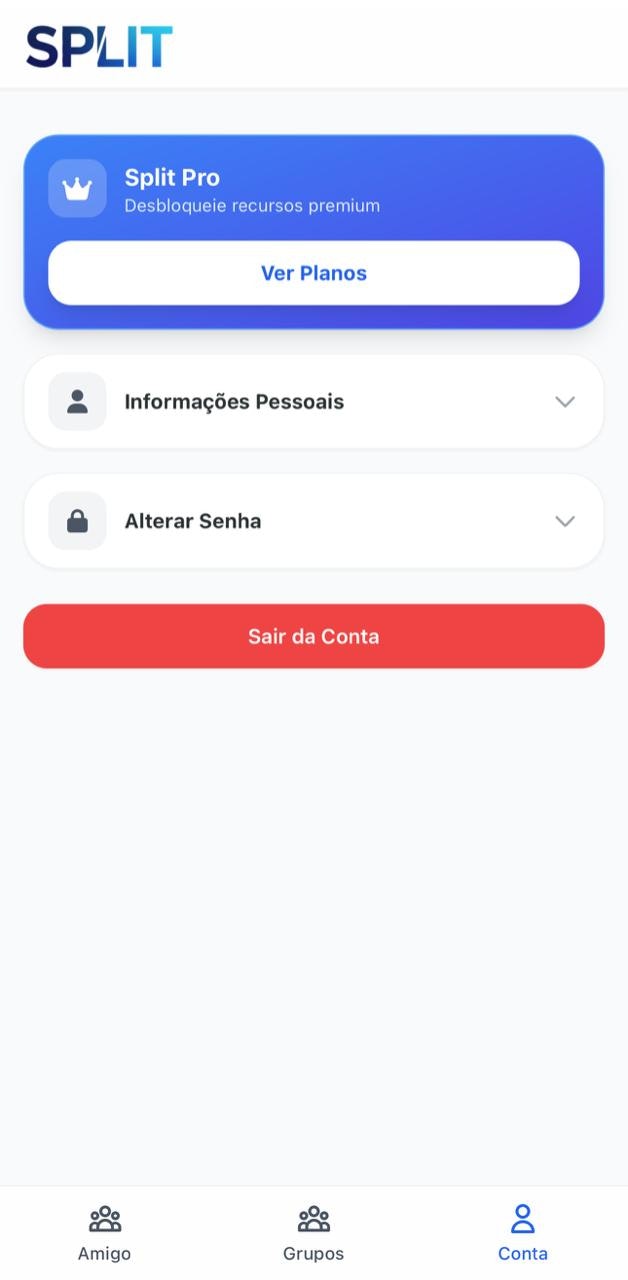
Task: Select the Conta tab
Action: pyautogui.click(x=522, y=1233)
